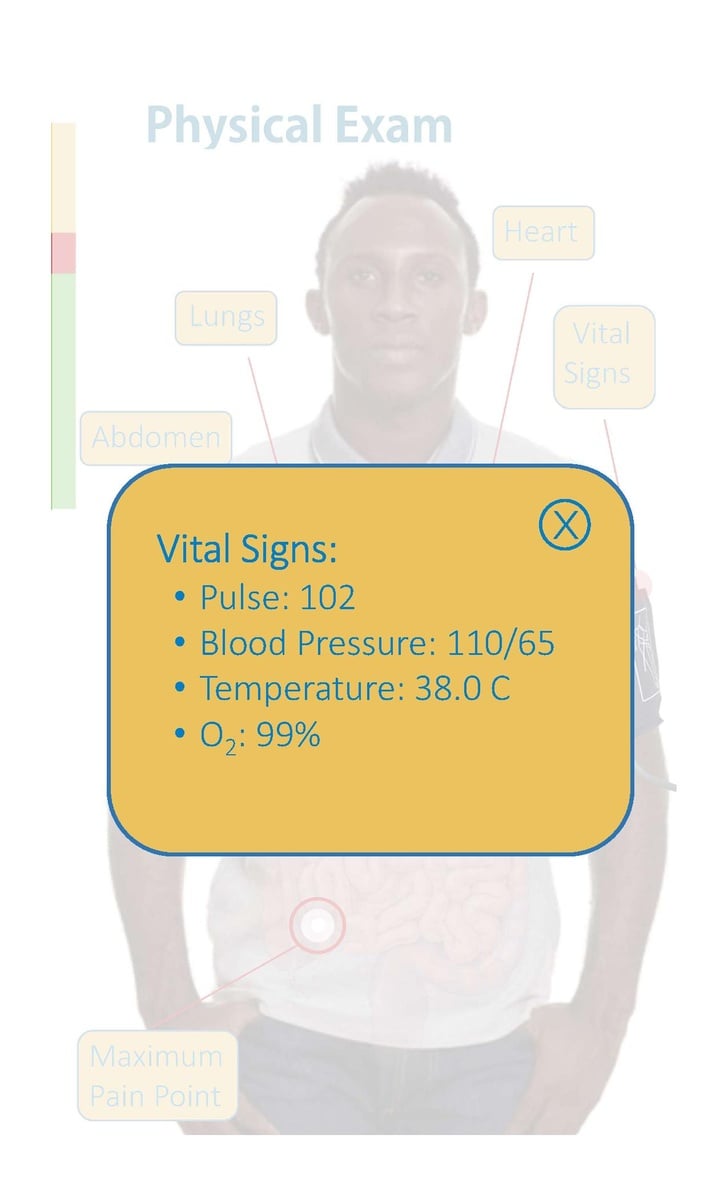Open the Abdomen exam label
The height and width of the screenshot is (1199, 728).
156,437
